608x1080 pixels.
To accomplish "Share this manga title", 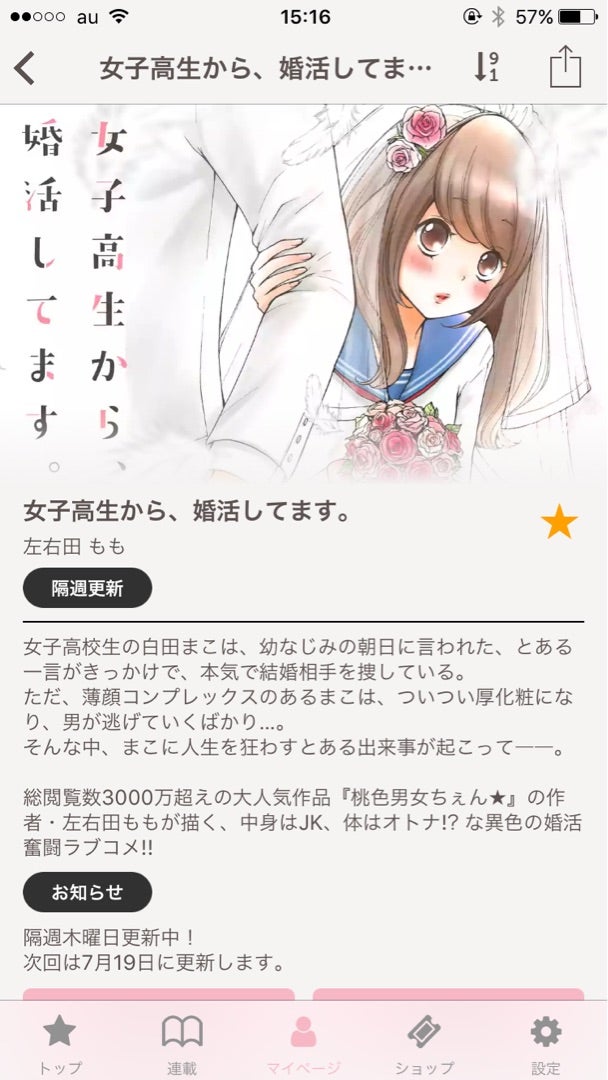I will tap(565, 68).
